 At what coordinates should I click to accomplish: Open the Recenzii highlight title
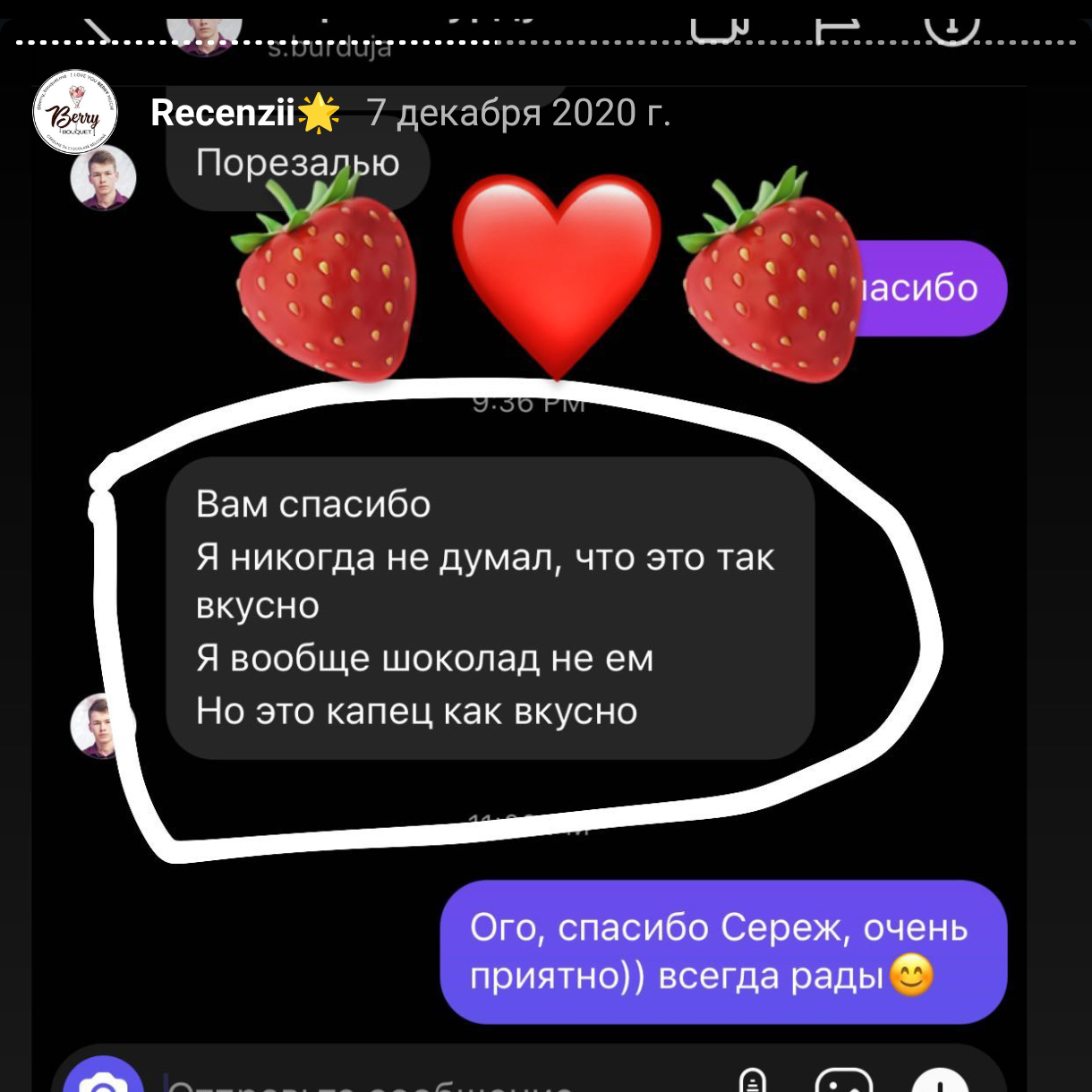(x=223, y=114)
